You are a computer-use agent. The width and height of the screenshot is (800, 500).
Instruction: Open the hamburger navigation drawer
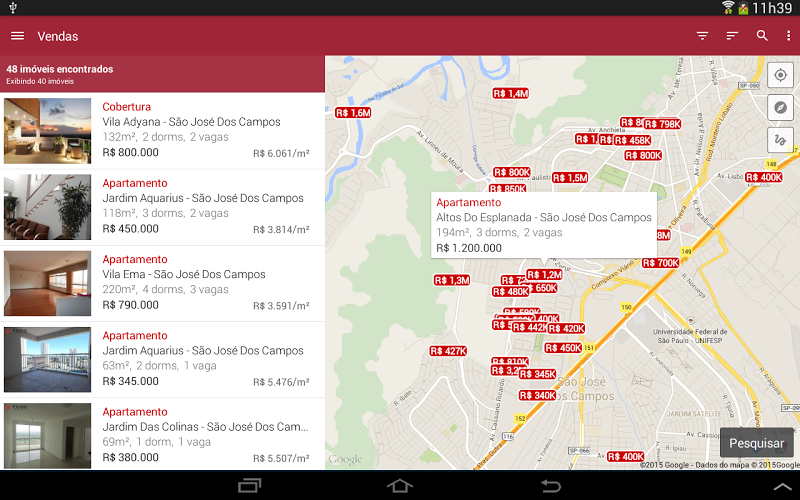tap(17, 36)
